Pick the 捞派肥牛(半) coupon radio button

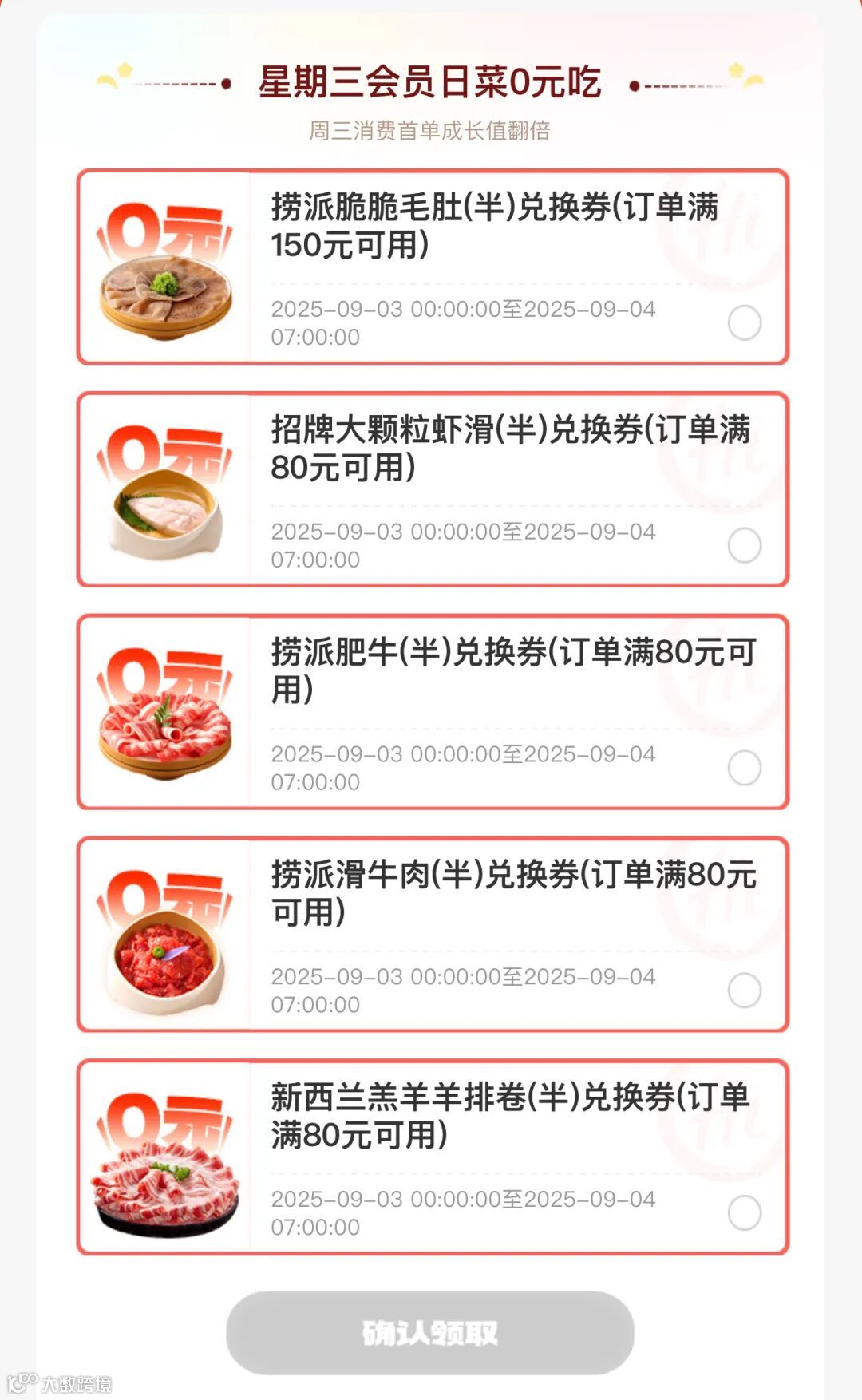click(x=744, y=768)
